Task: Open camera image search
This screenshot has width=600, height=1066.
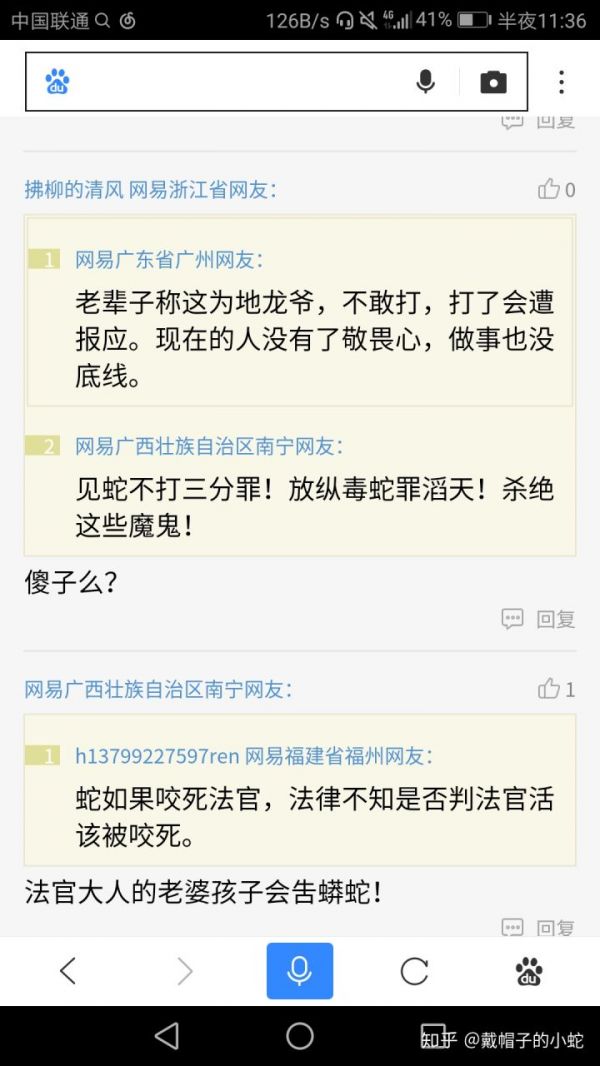Action: point(493,82)
